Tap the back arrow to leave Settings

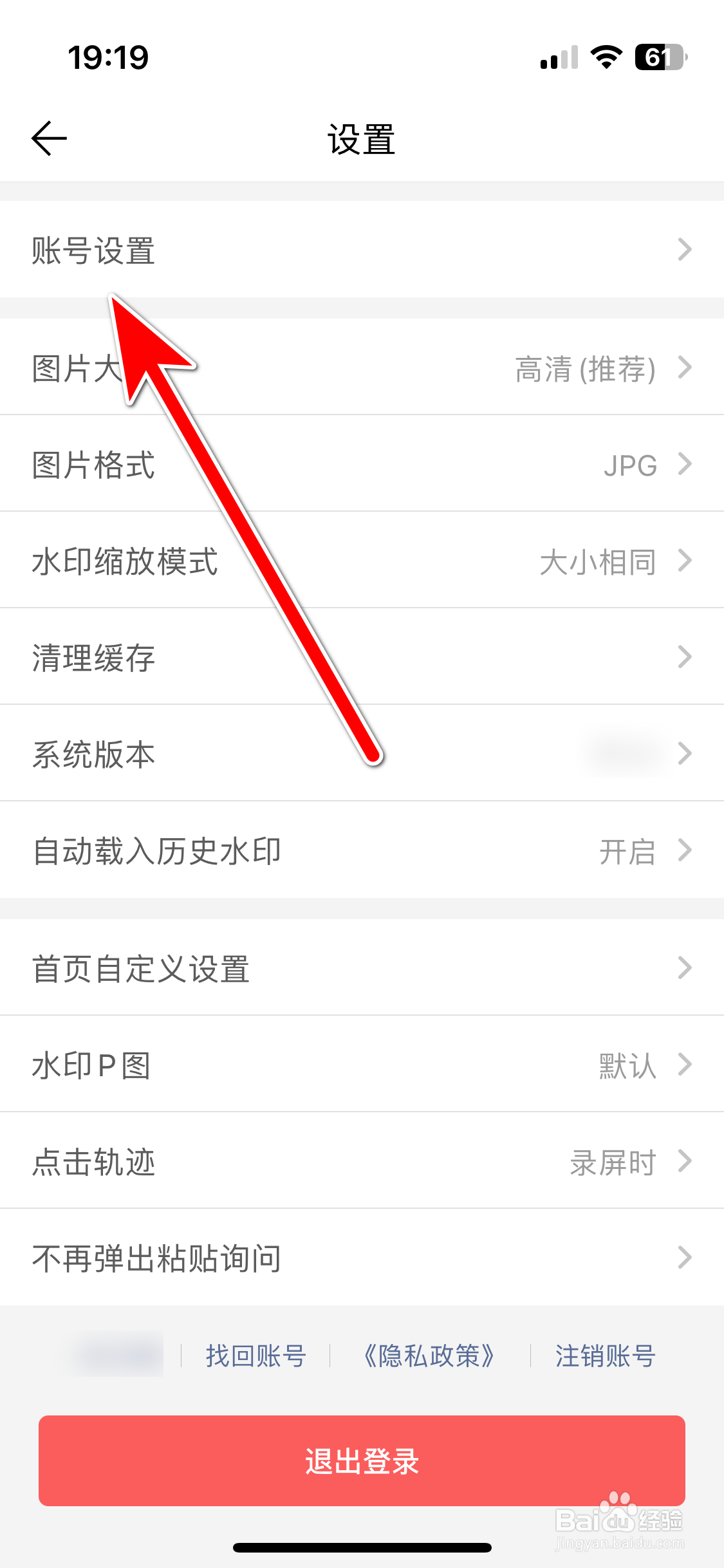(49, 137)
